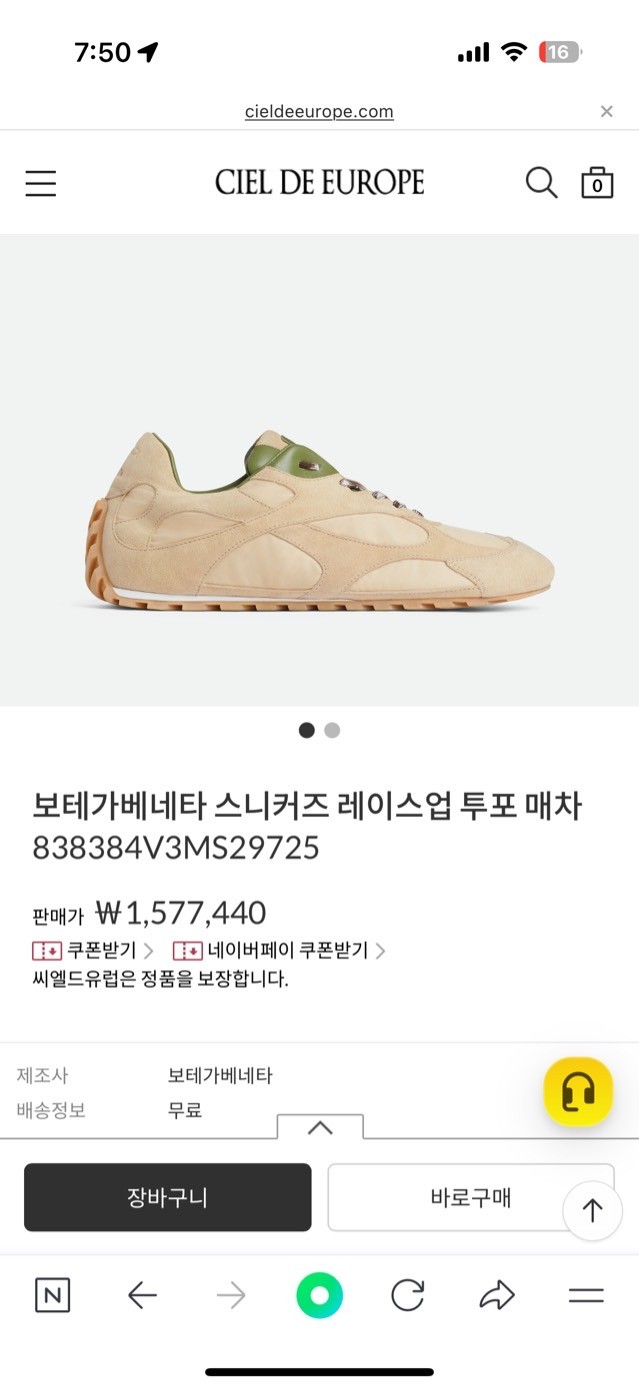This screenshot has width=639, height=1391.
Task: View the second product image dot
Action: 333,730
